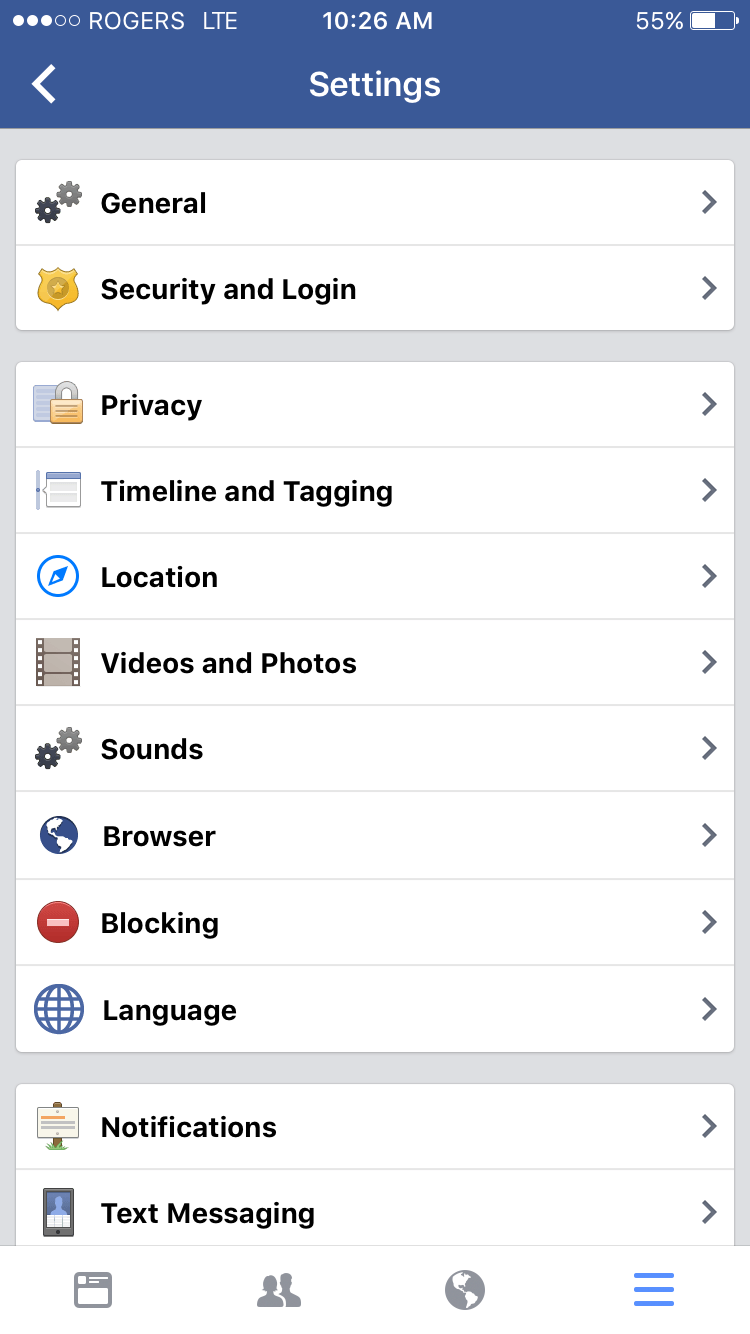Select Timeline and Tagging
The height and width of the screenshot is (1334, 750).
click(x=375, y=491)
